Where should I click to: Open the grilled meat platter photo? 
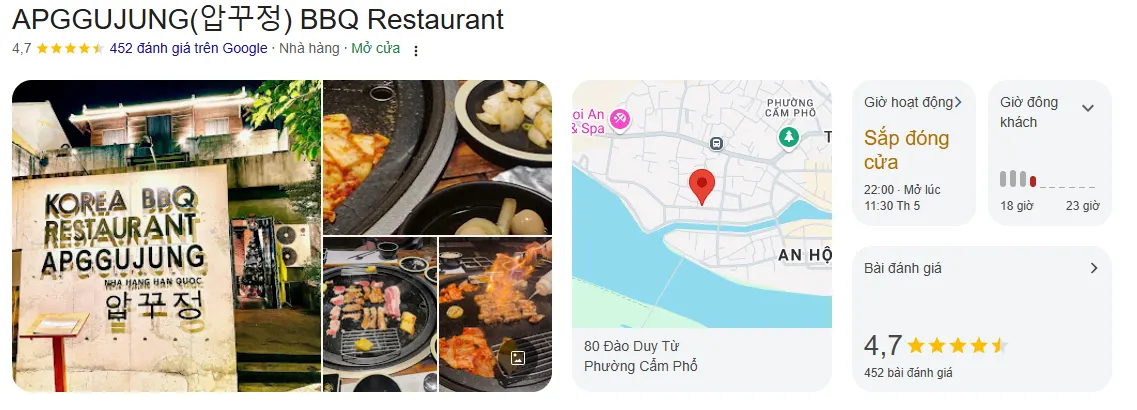(x=379, y=314)
